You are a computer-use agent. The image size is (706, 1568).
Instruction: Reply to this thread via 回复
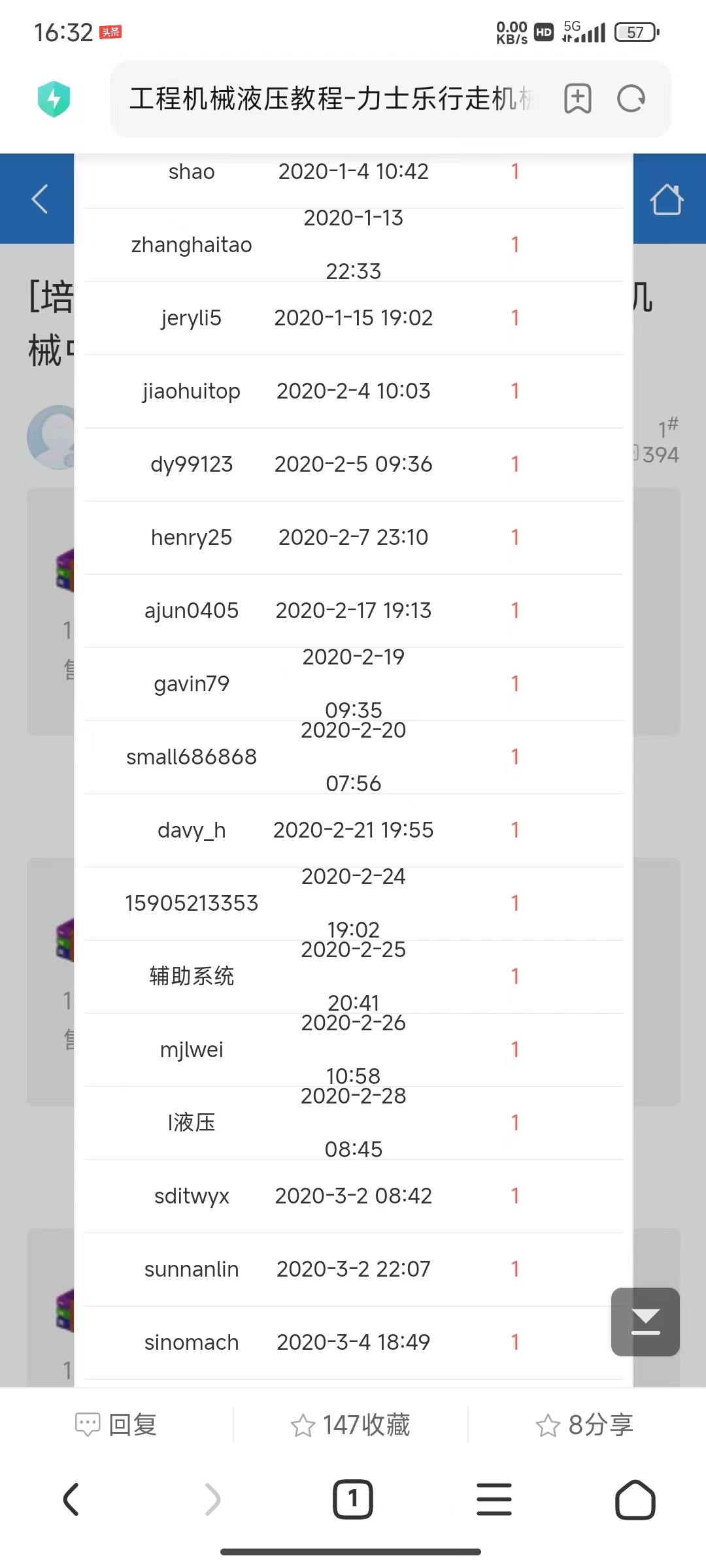[116, 1425]
